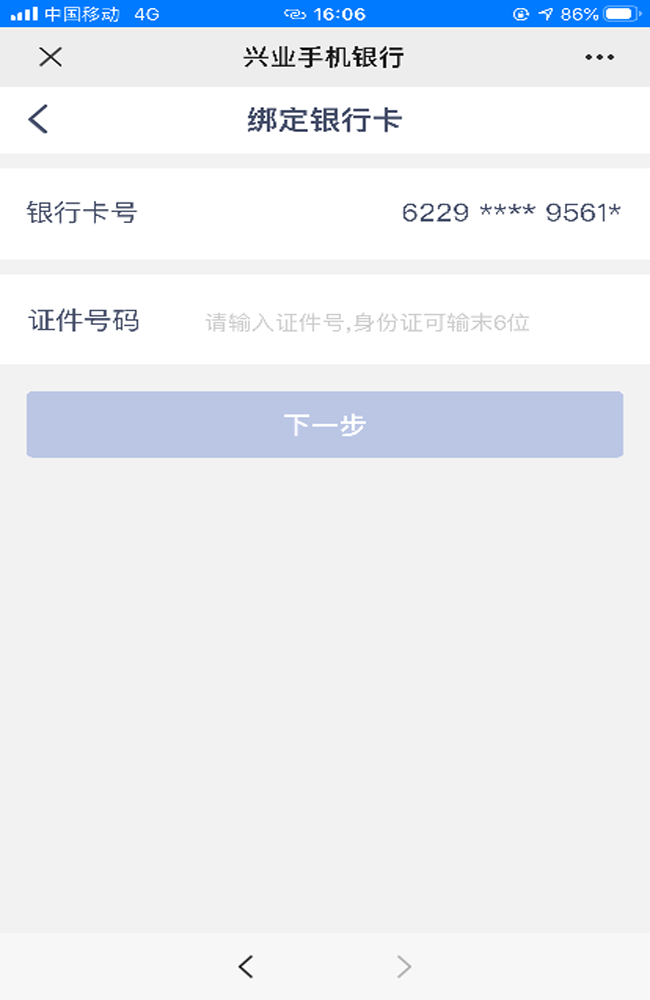Open the three-dot overflow menu

pyautogui.click(x=600, y=57)
